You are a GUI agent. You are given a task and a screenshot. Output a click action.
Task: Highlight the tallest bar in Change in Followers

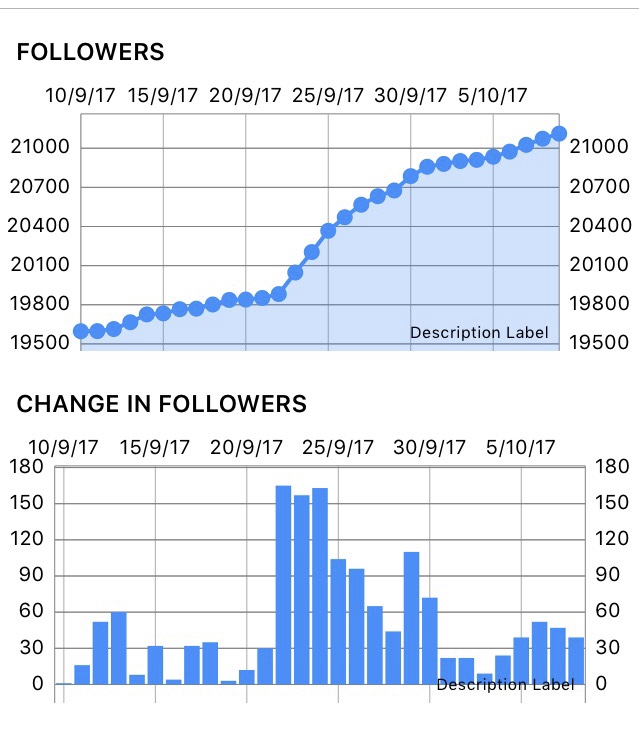283,585
